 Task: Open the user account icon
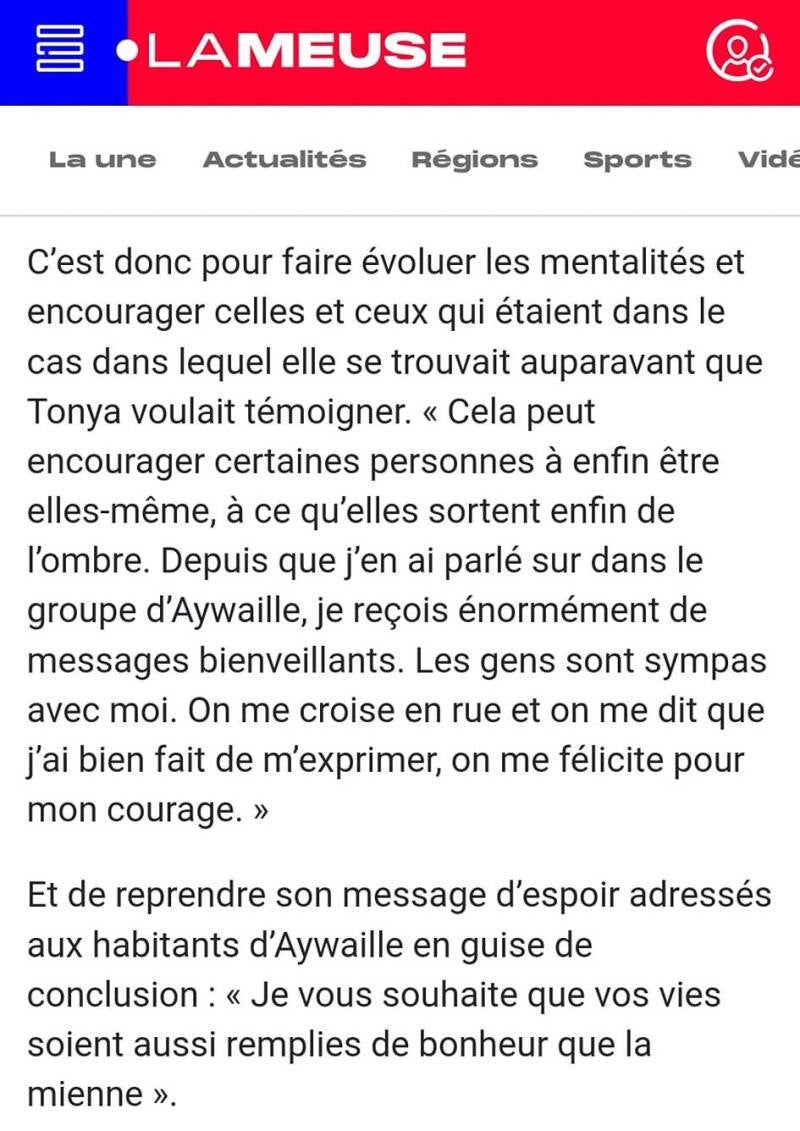click(x=738, y=50)
